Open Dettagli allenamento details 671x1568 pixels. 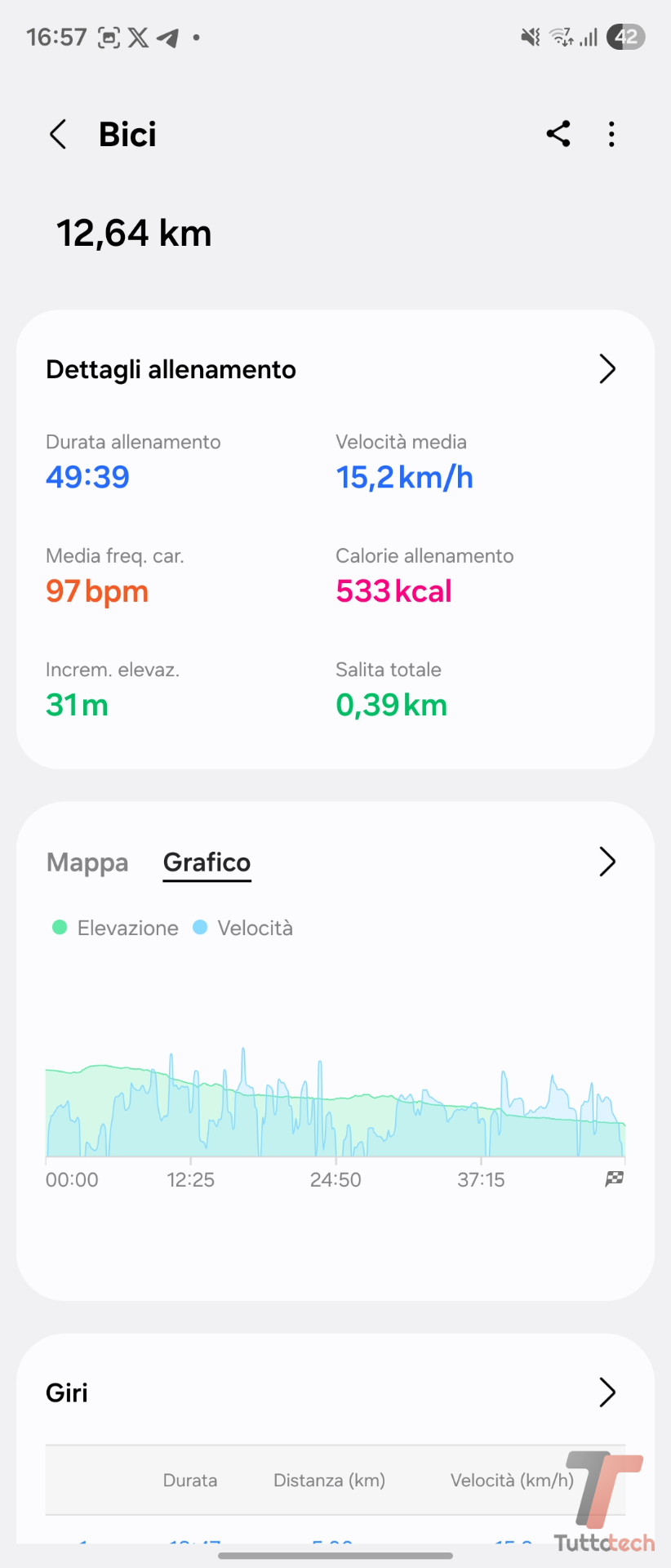pyautogui.click(x=607, y=369)
